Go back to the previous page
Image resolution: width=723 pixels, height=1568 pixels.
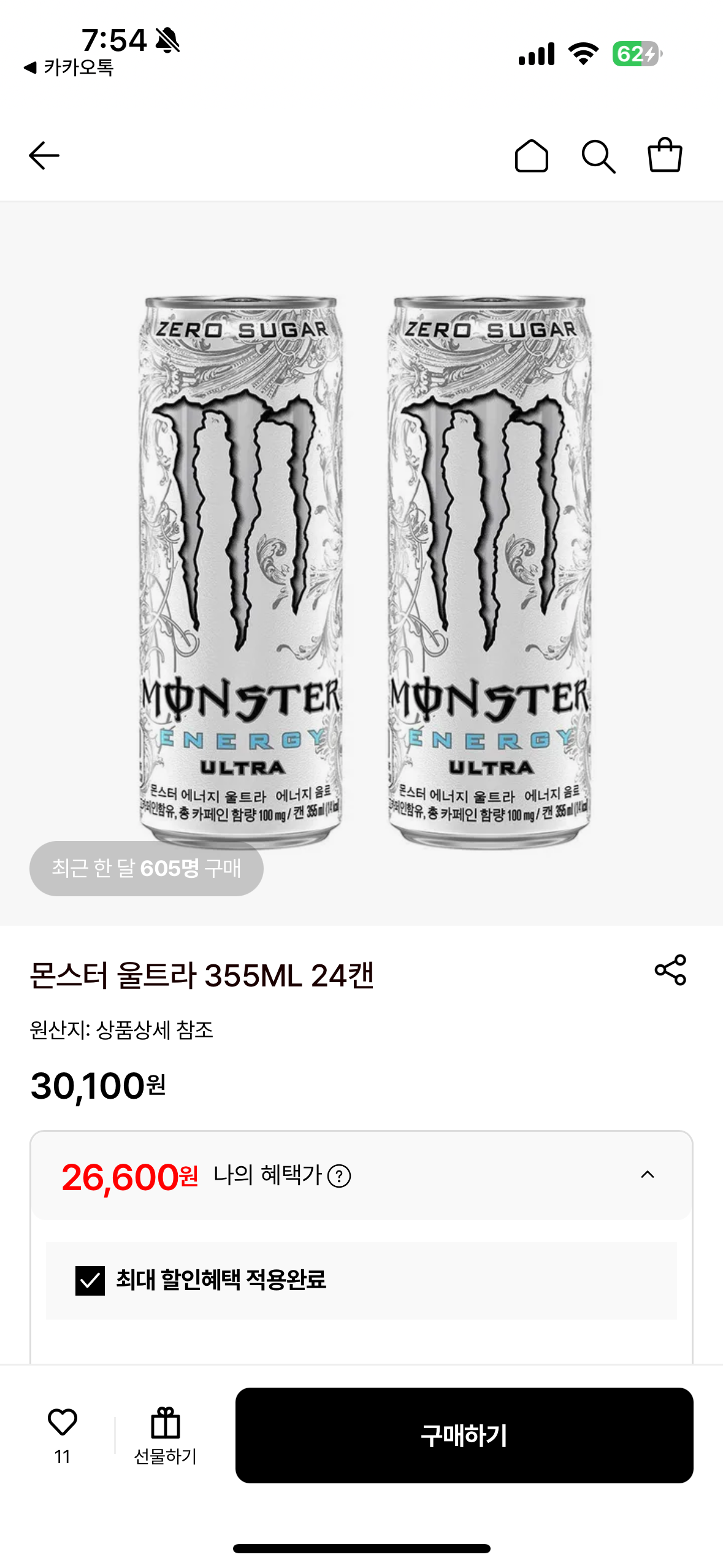point(44,156)
